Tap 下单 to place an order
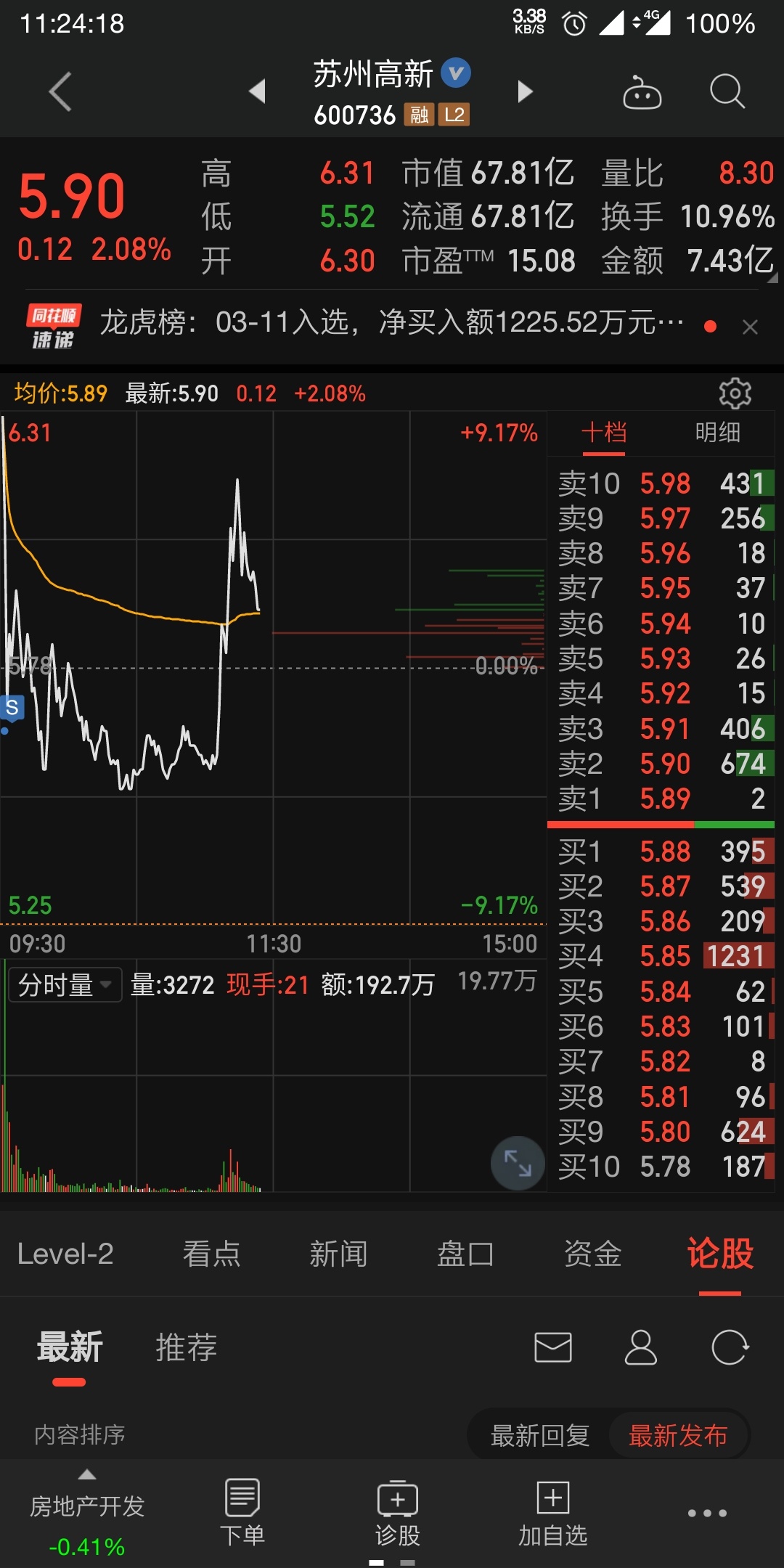784x1568 pixels. click(242, 1513)
